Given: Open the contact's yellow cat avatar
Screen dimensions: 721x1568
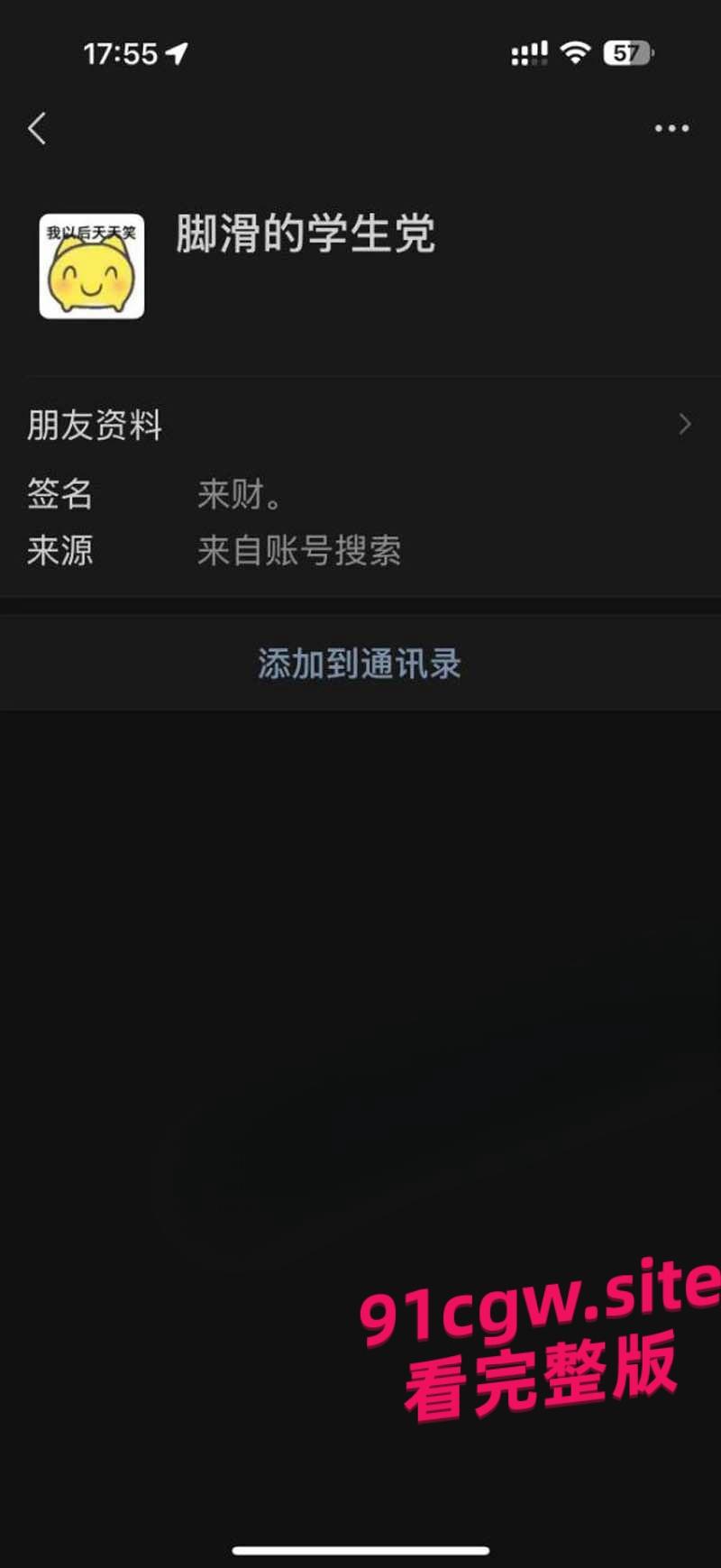Looking at the screenshot, I should [91, 267].
